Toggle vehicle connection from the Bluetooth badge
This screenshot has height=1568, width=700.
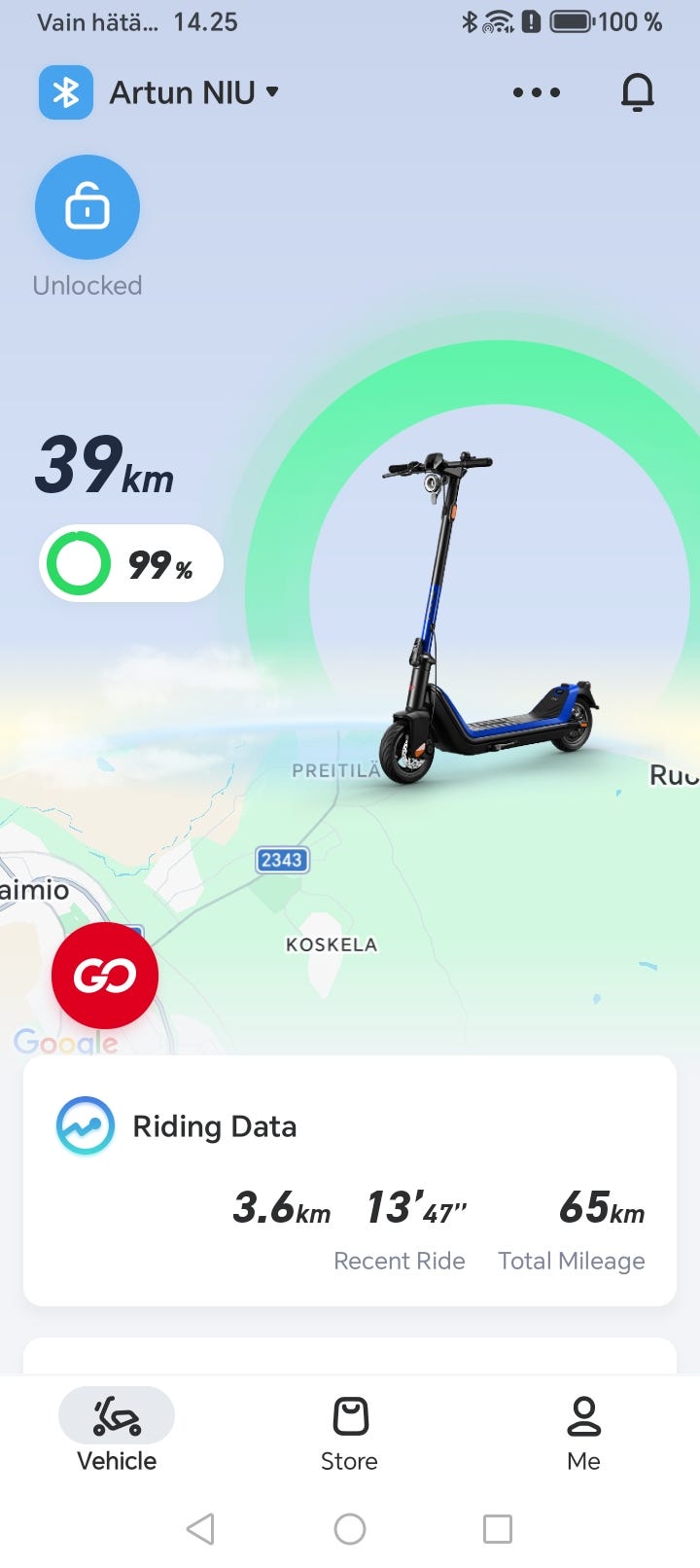coord(64,92)
